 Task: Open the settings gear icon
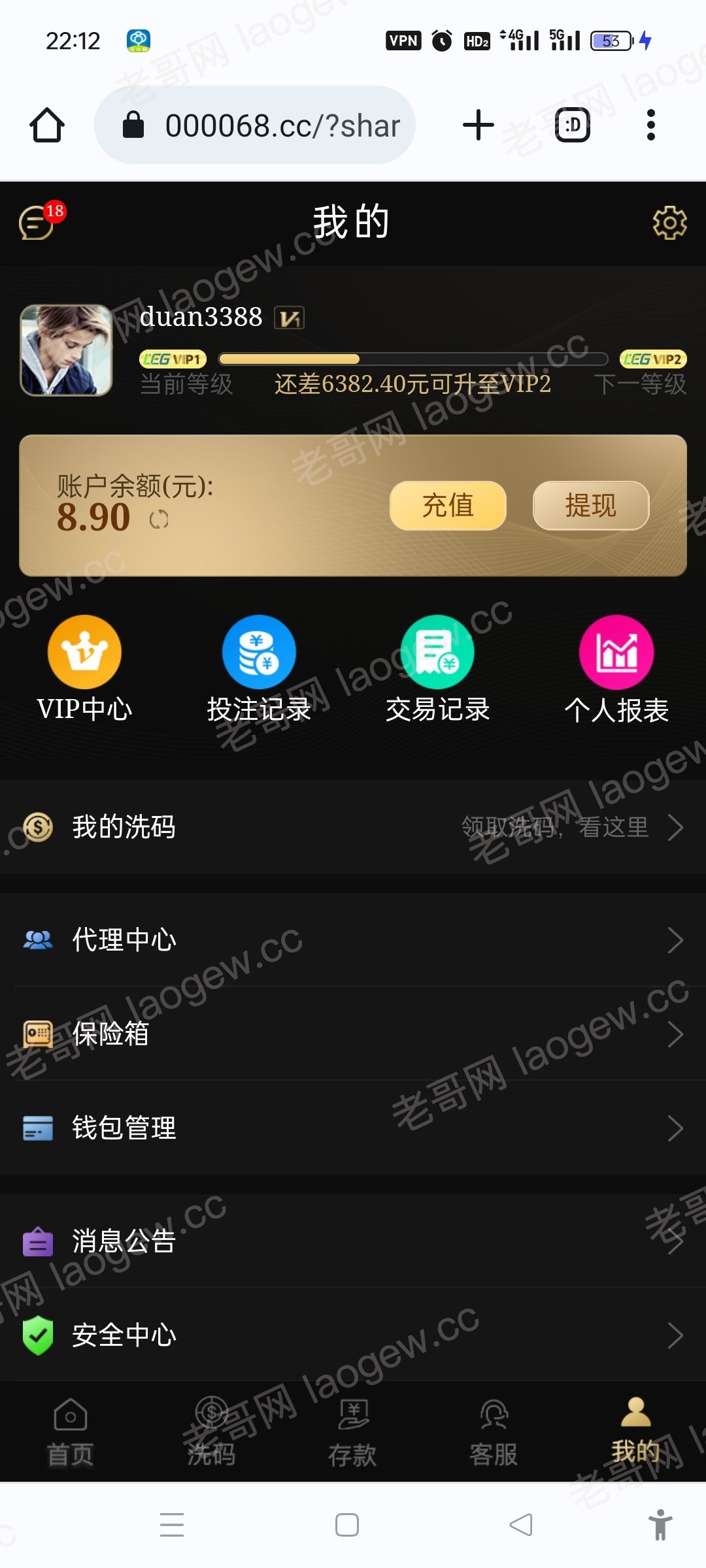[669, 223]
